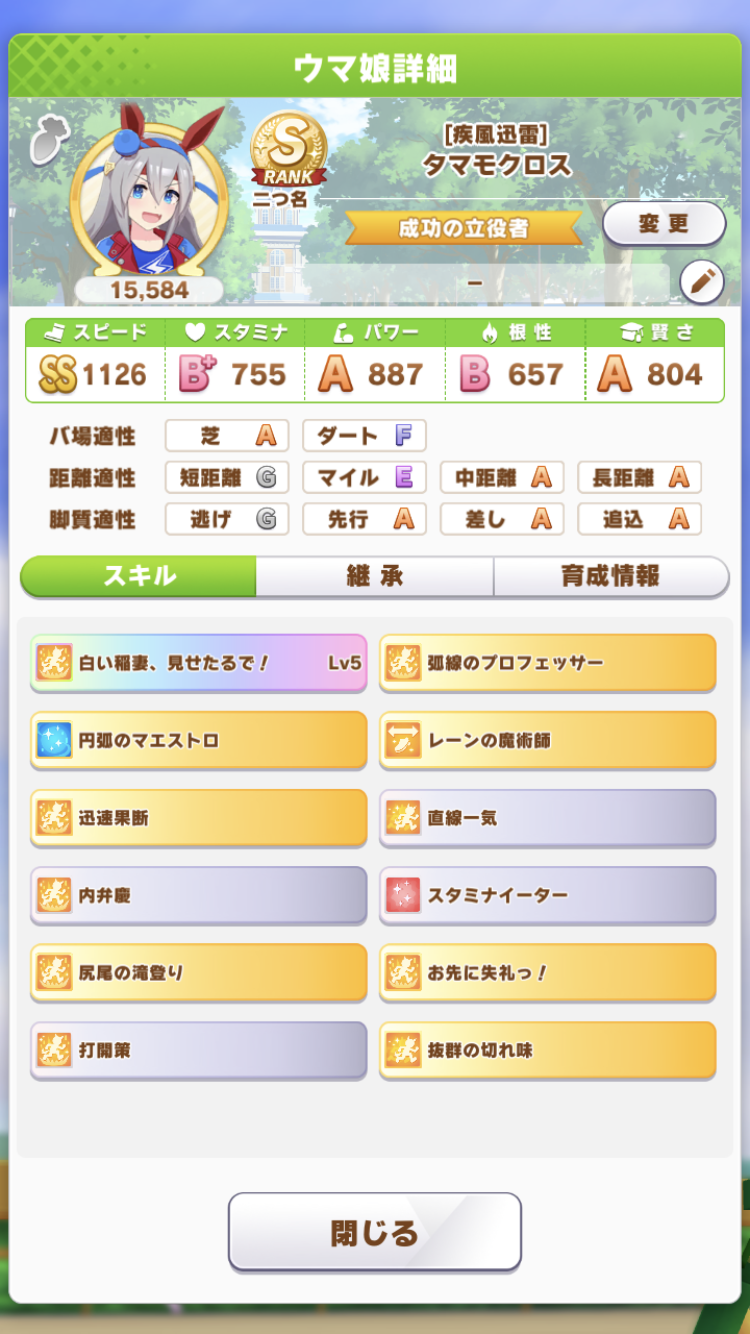Open the 内弁慶 skill

[198, 896]
